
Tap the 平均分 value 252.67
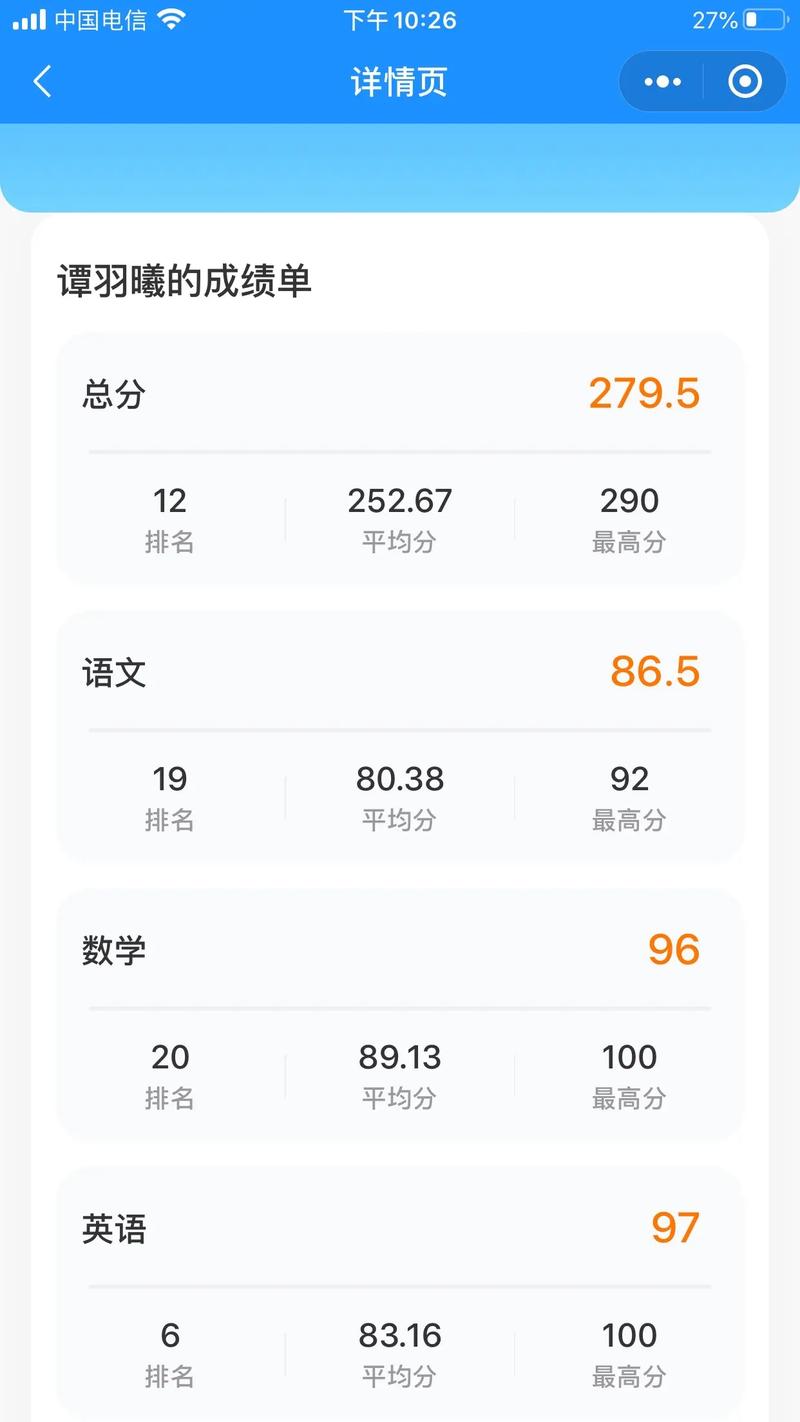[399, 501]
